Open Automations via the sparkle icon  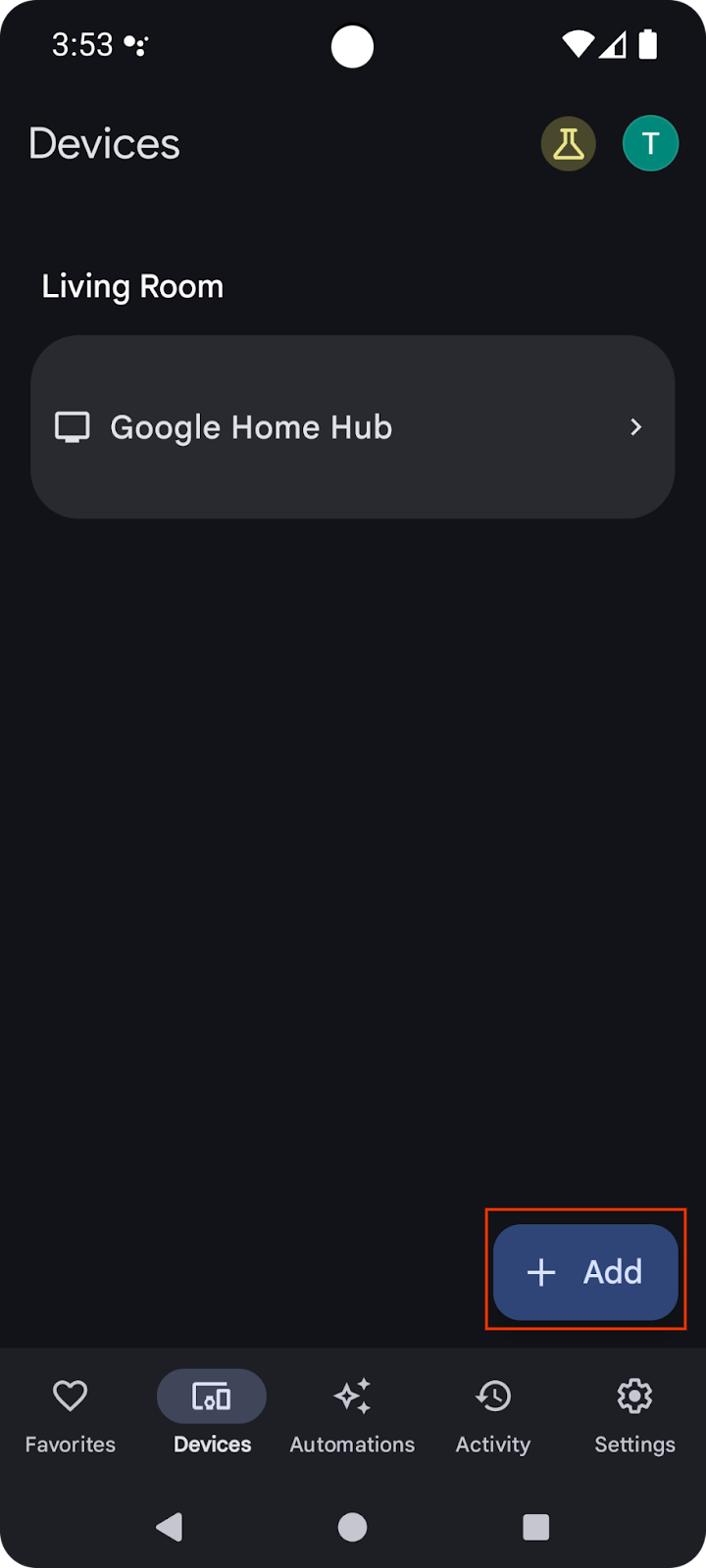coord(352,1396)
